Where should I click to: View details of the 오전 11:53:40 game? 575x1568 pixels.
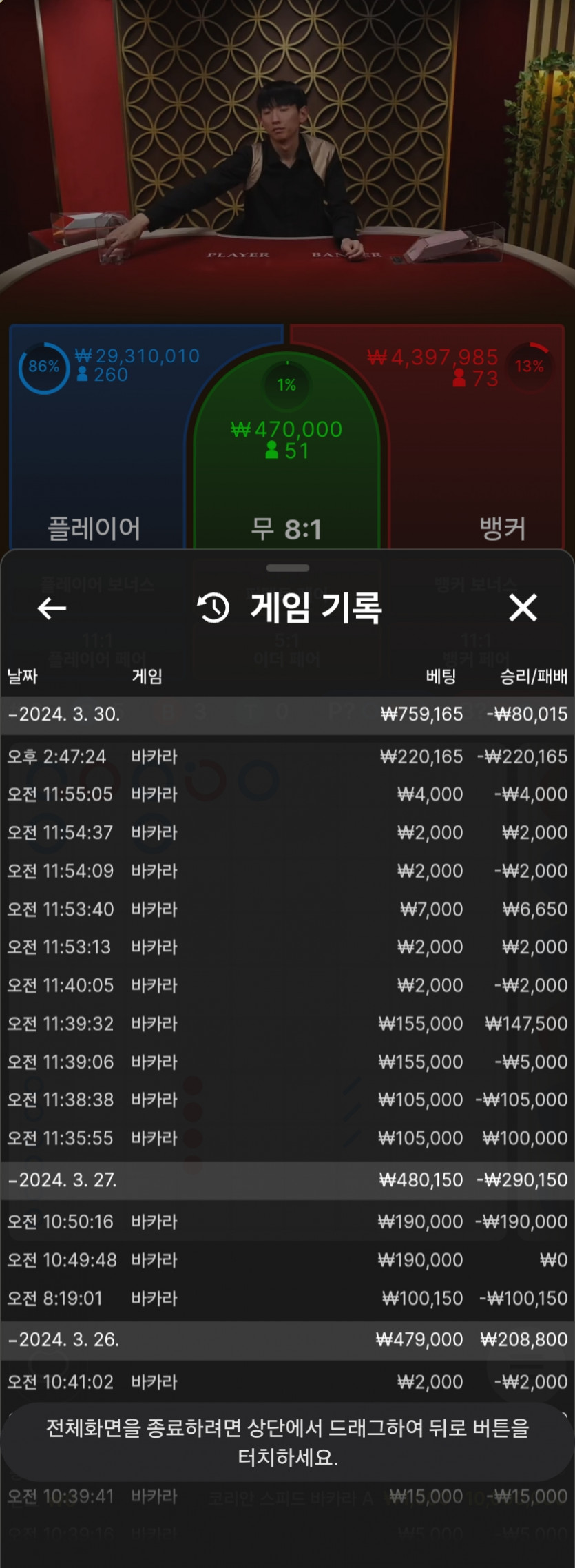pos(287,909)
